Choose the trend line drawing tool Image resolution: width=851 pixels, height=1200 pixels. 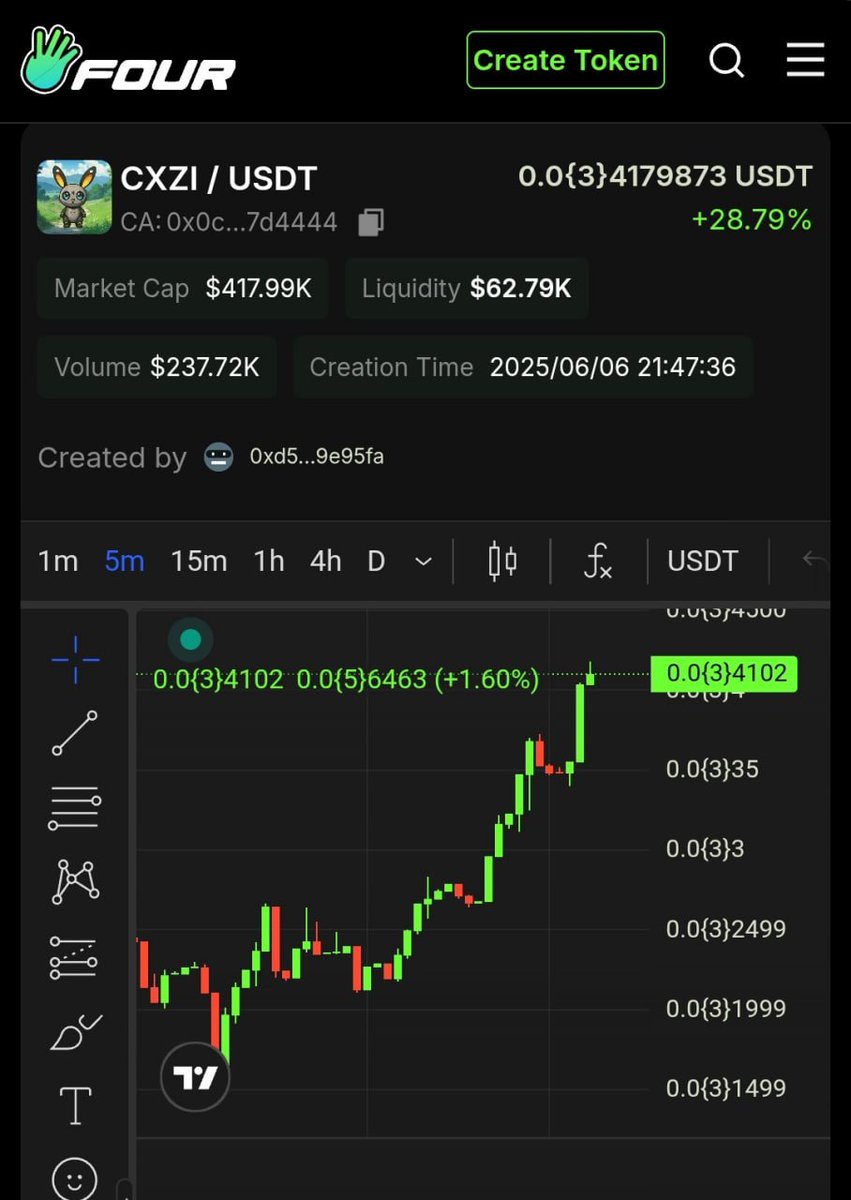pyautogui.click(x=75, y=733)
